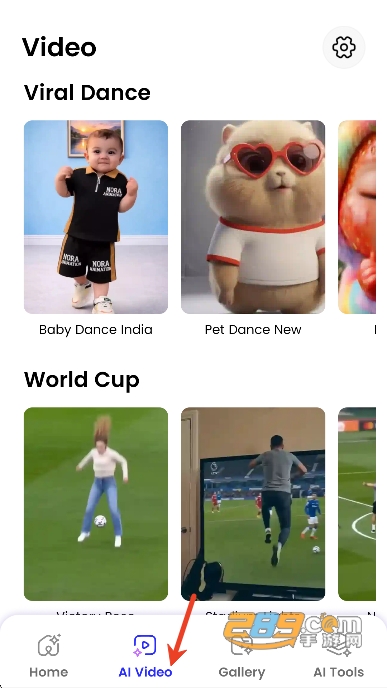
Task: Open the AI Tools tab
Action: (x=339, y=656)
